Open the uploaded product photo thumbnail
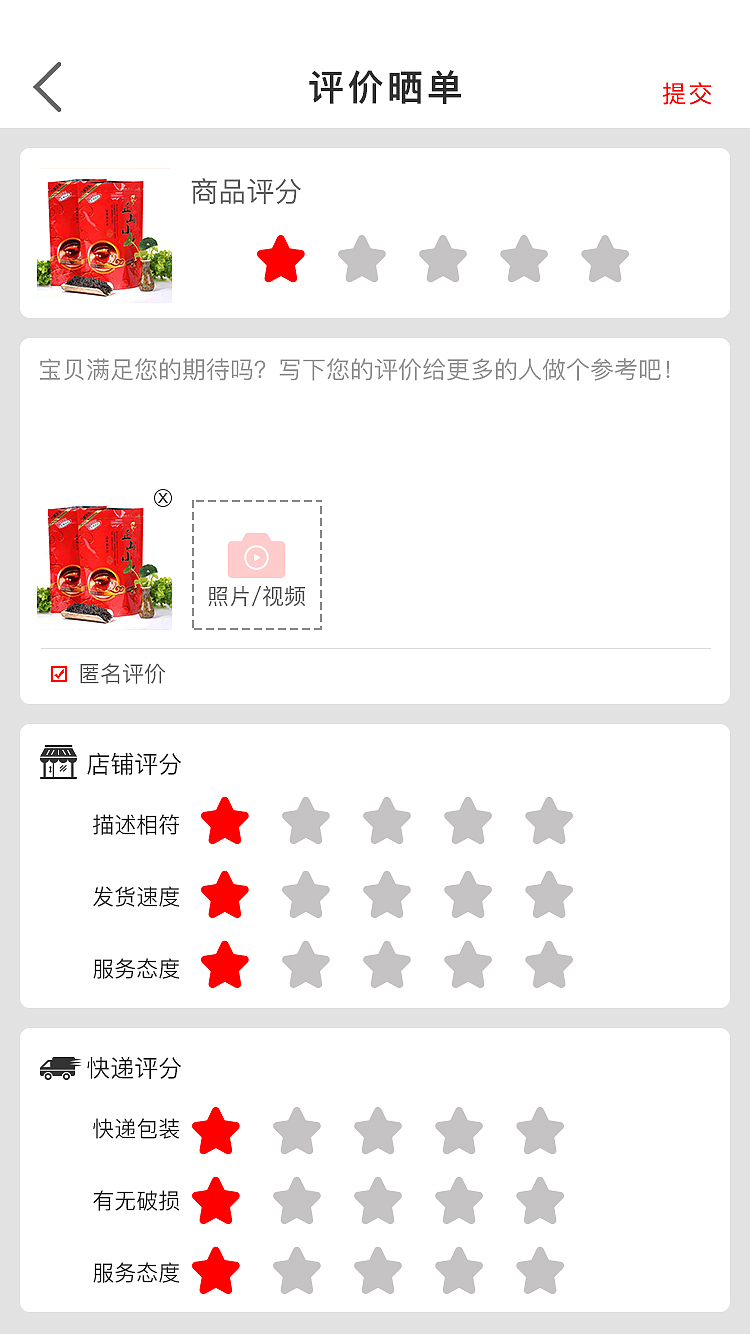The width and height of the screenshot is (750, 1334). pyautogui.click(x=104, y=565)
